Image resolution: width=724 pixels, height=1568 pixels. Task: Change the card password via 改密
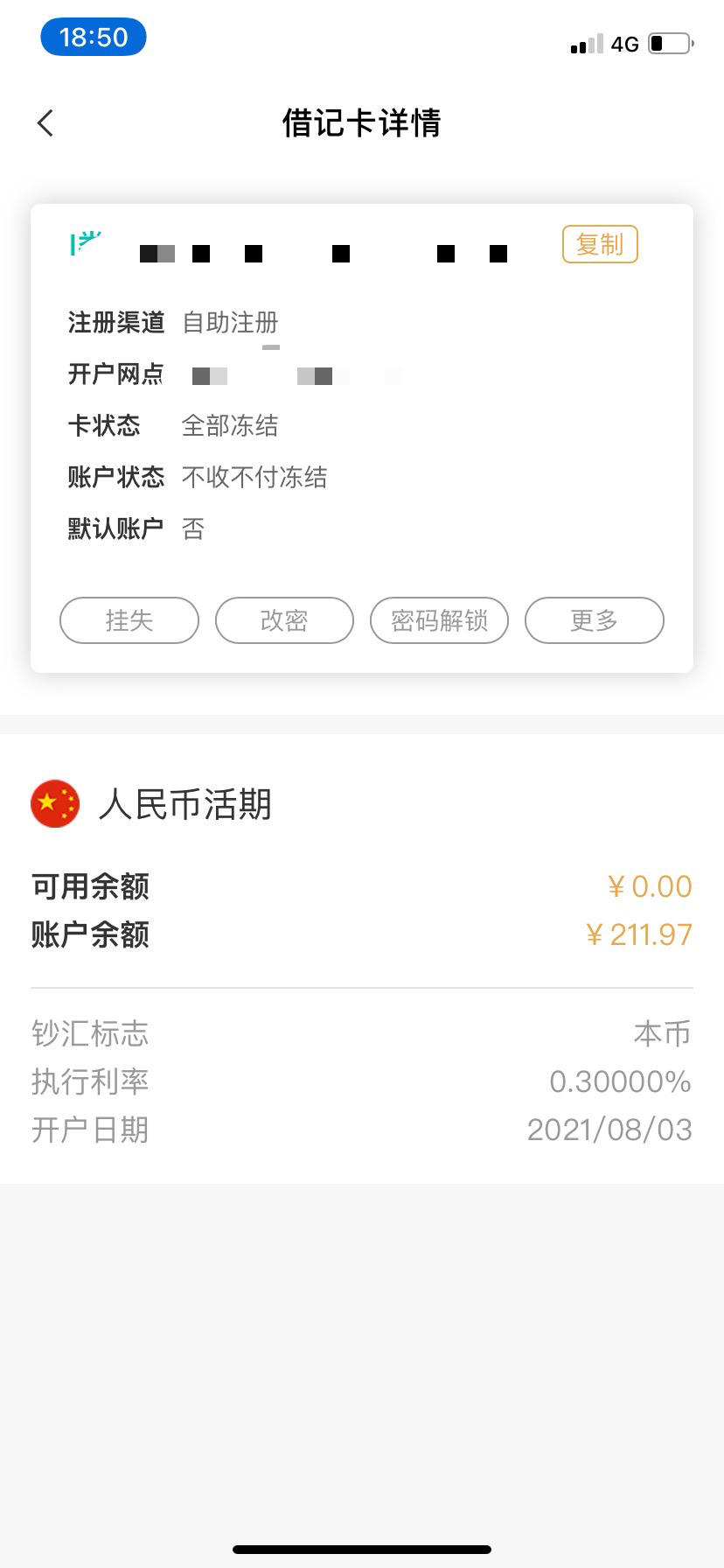[x=284, y=620]
